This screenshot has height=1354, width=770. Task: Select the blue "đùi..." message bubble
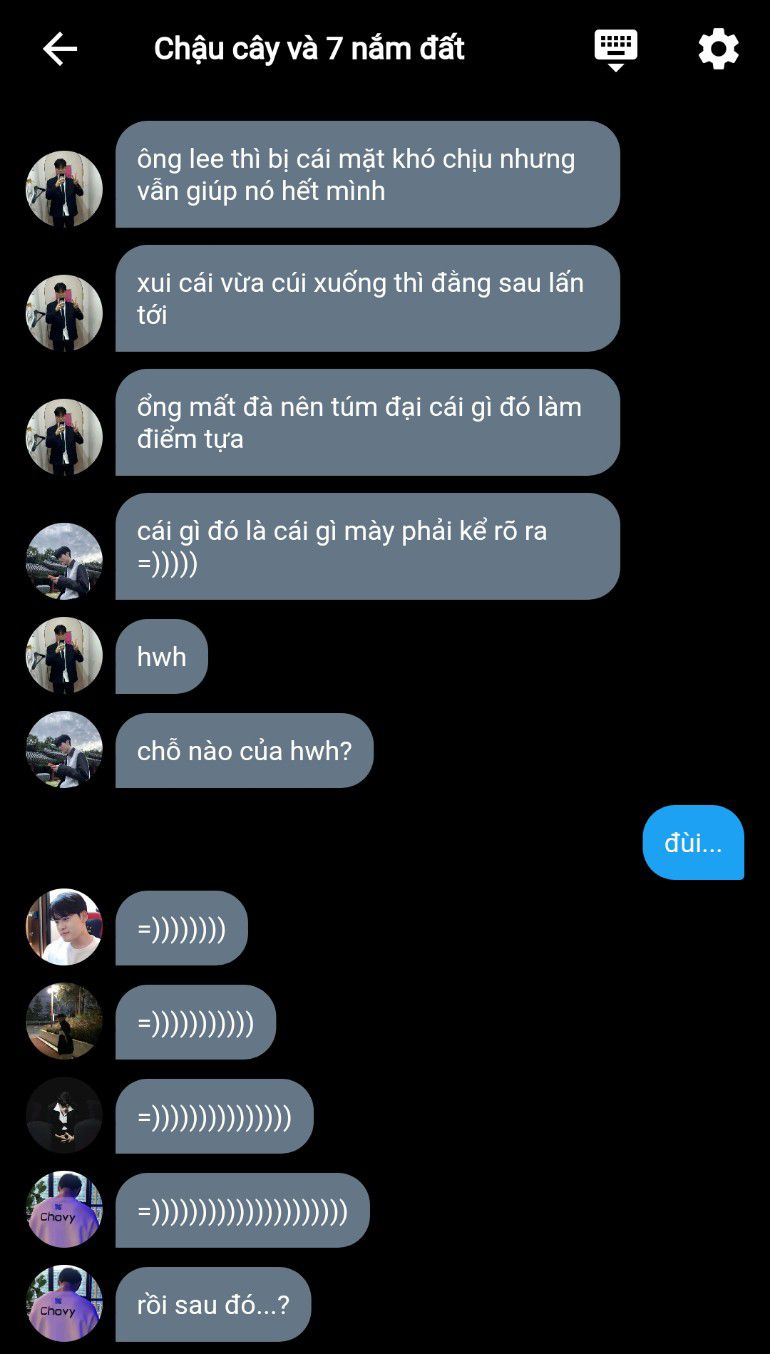(693, 843)
